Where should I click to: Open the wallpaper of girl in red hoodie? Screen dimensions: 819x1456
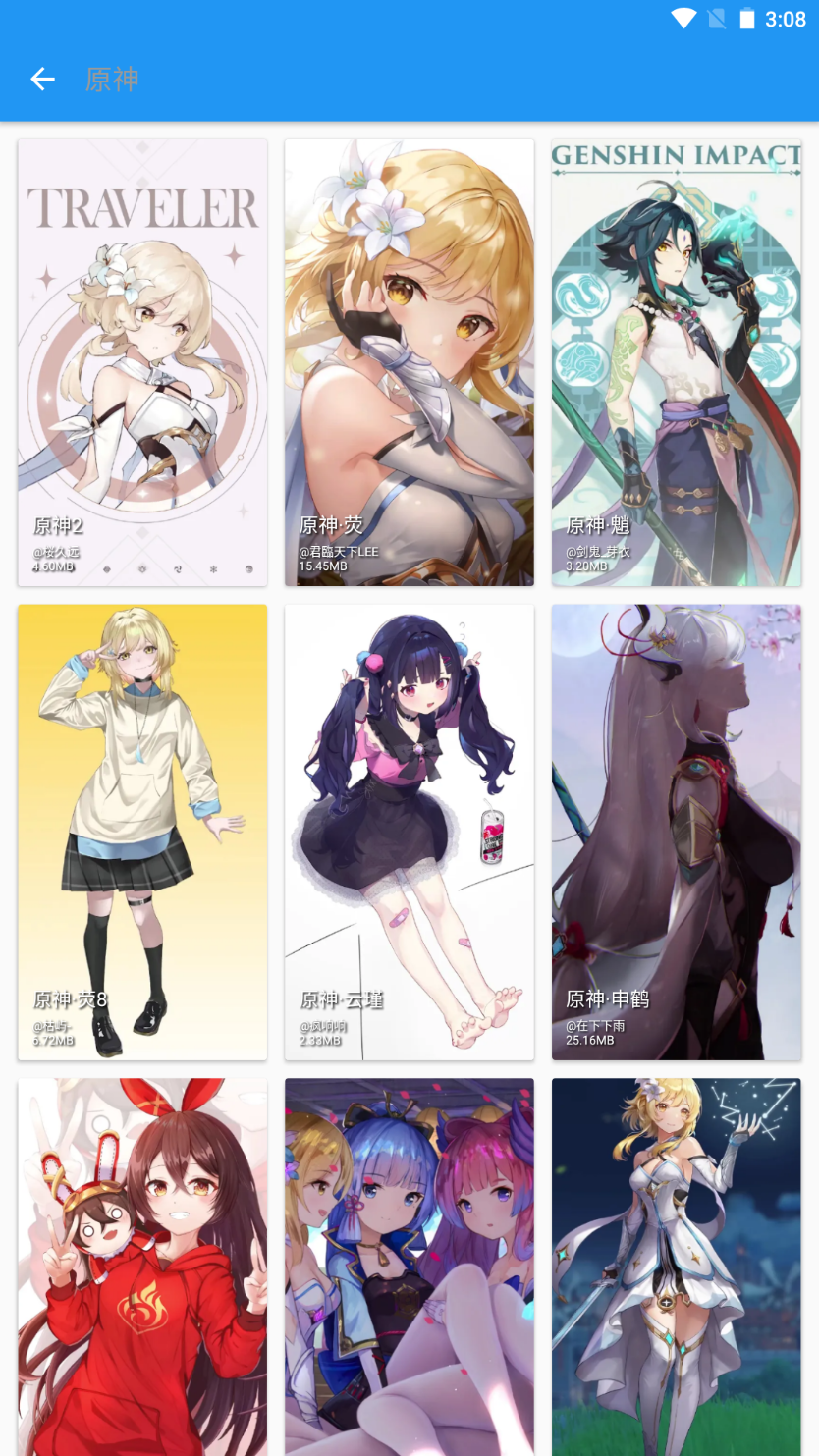(142, 1267)
